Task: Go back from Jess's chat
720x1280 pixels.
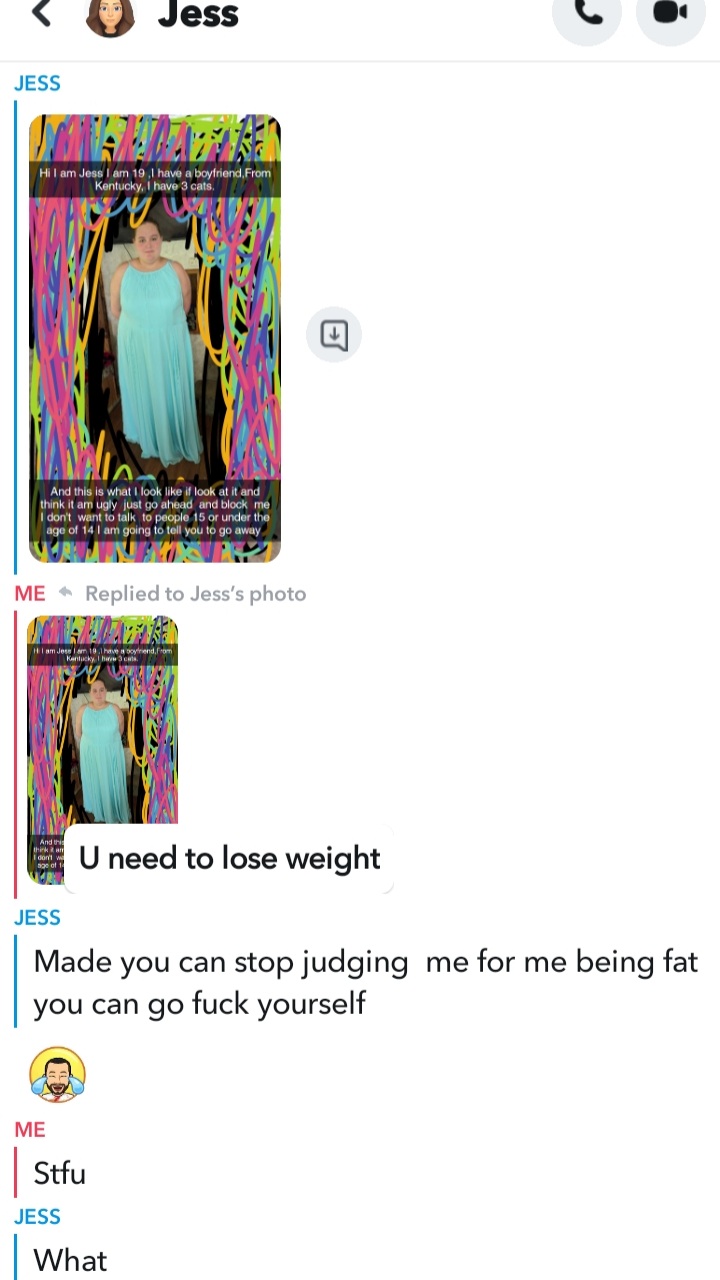Action: click(41, 13)
